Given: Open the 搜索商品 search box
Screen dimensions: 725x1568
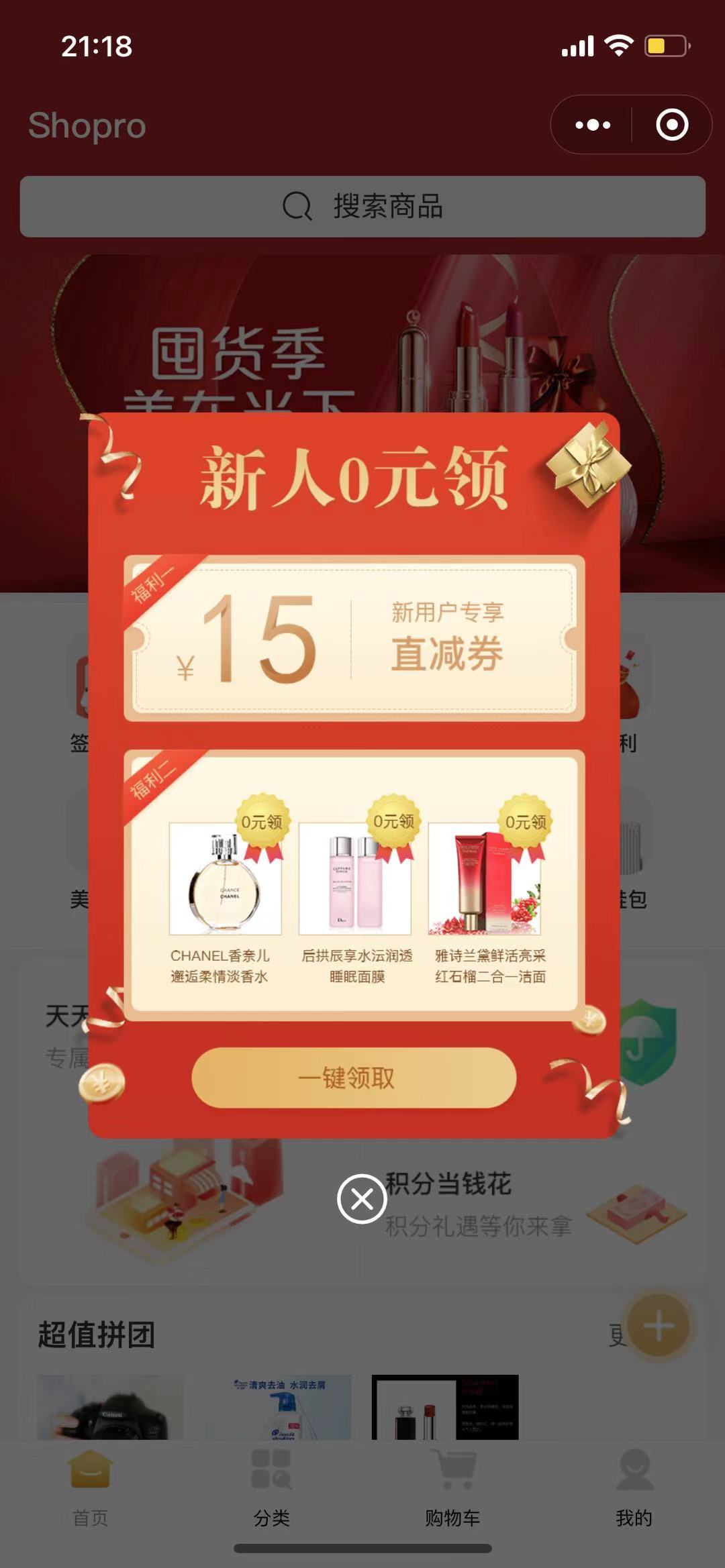Looking at the screenshot, I should point(362,207).
